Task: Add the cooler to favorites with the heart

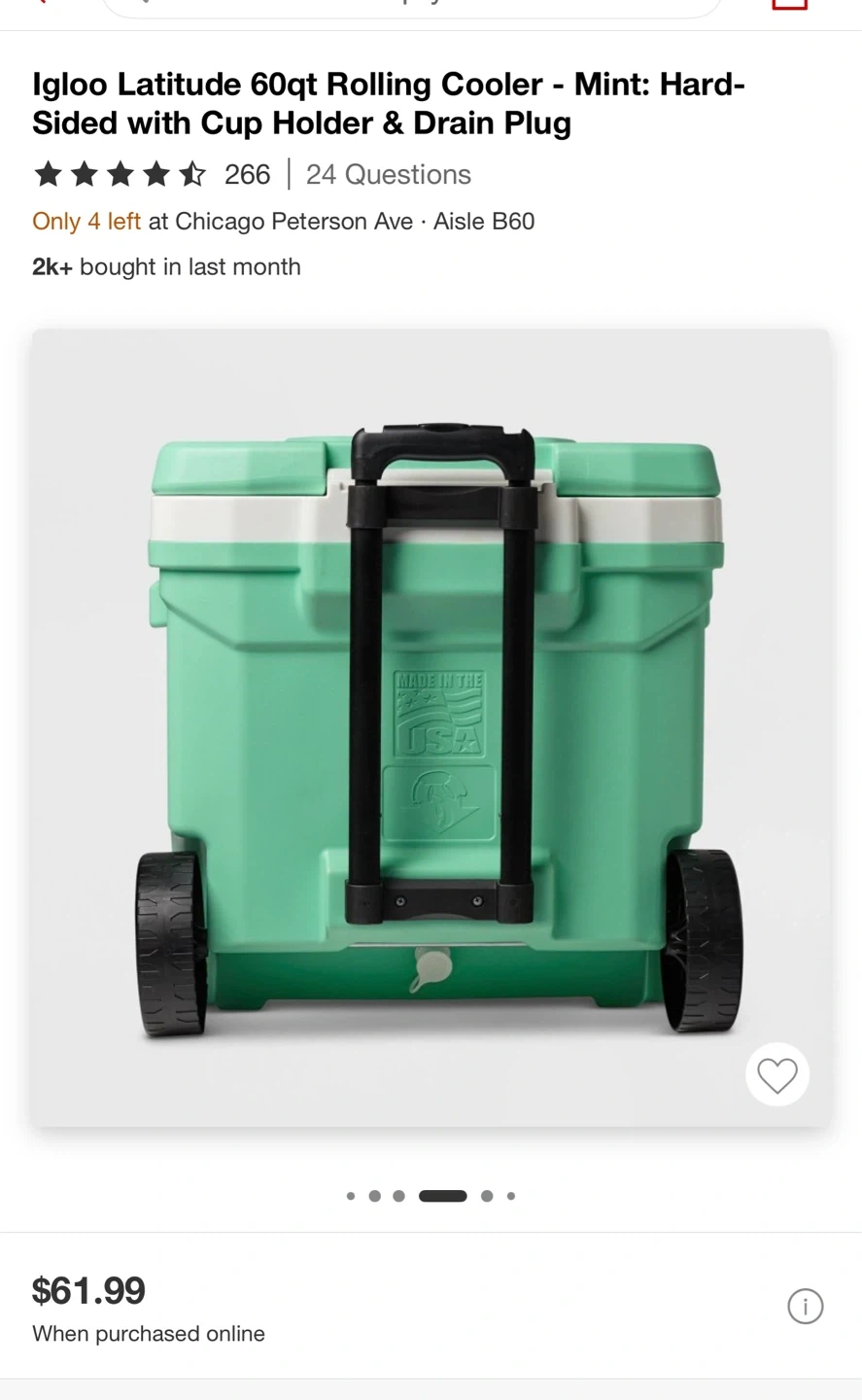Action: click(x=776, y=1075)
